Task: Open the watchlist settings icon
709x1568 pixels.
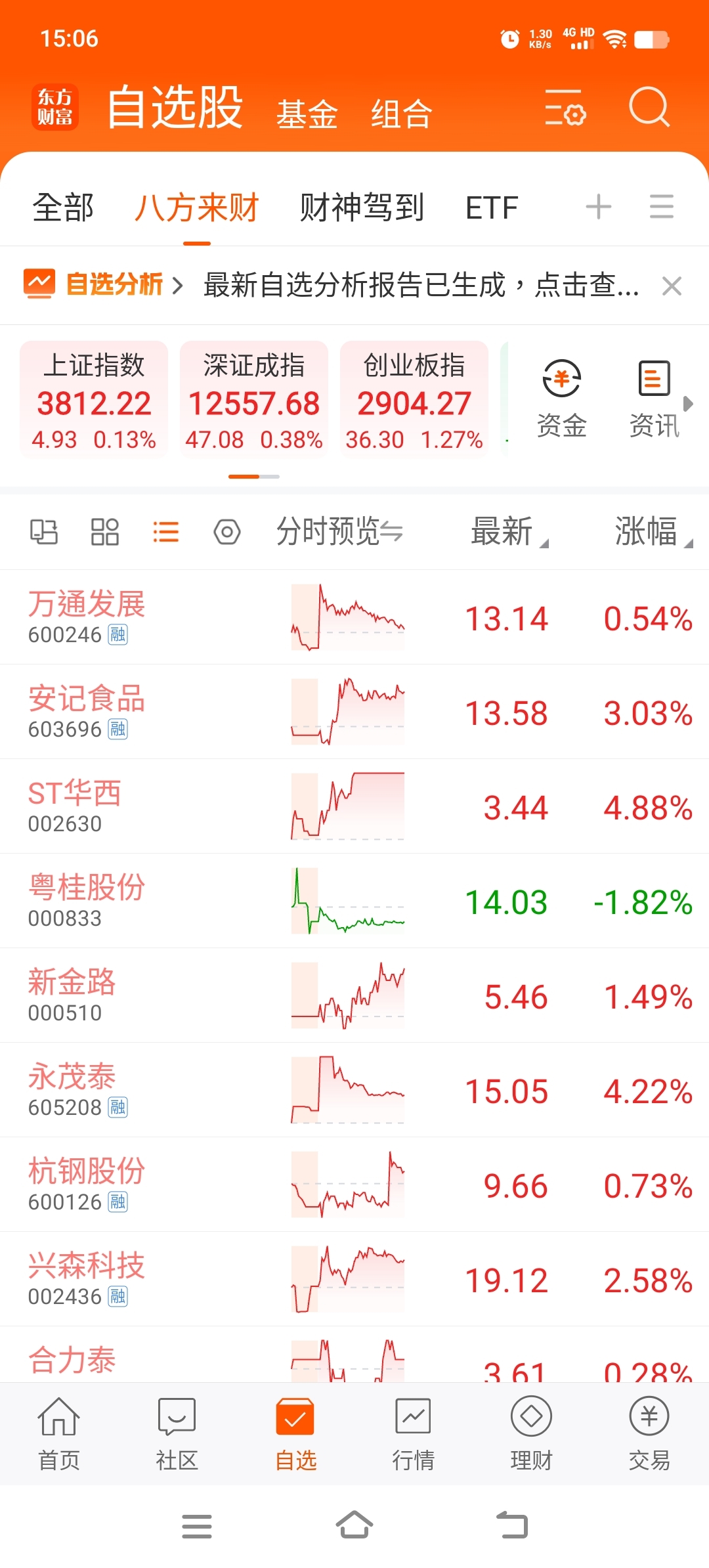Action: [565, 108]
